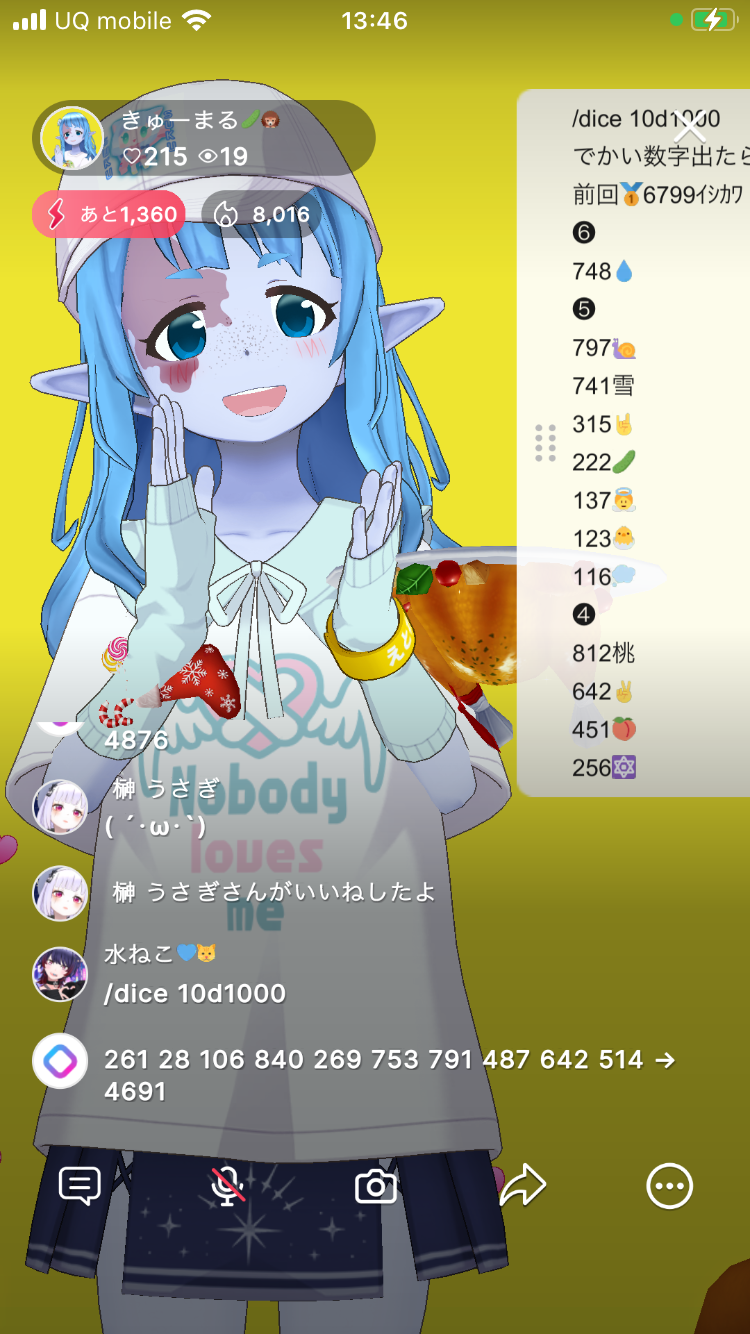This screenshot has width=750, height=1334.
Task: Toggle the muted microphone icon
Action: pyautogui.click(x=229, y=1186)
